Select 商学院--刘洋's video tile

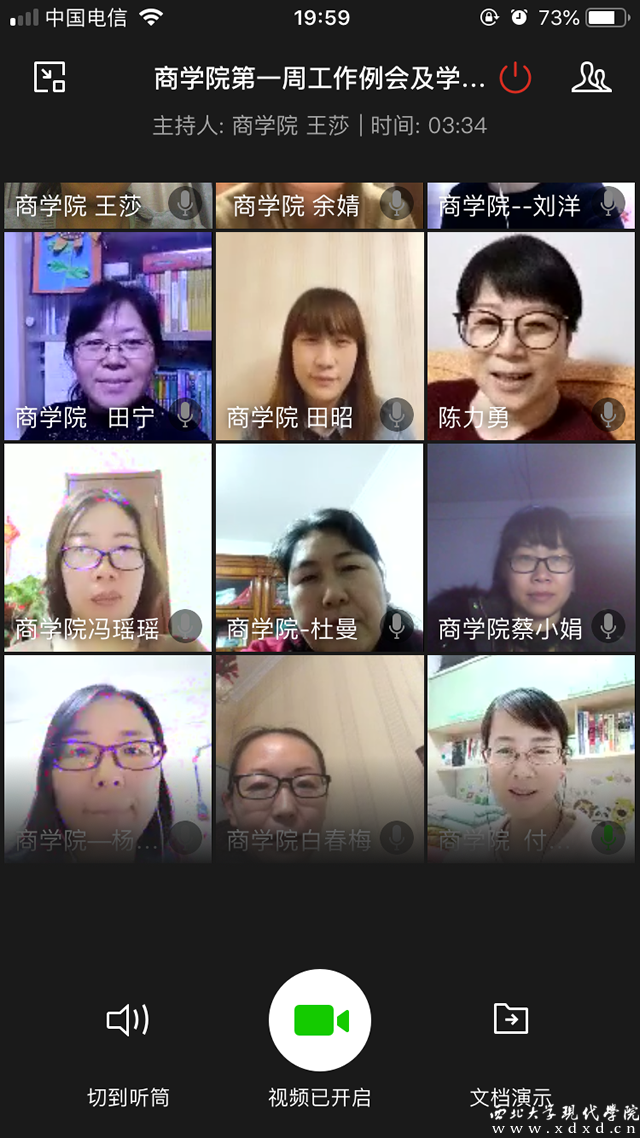531,205
